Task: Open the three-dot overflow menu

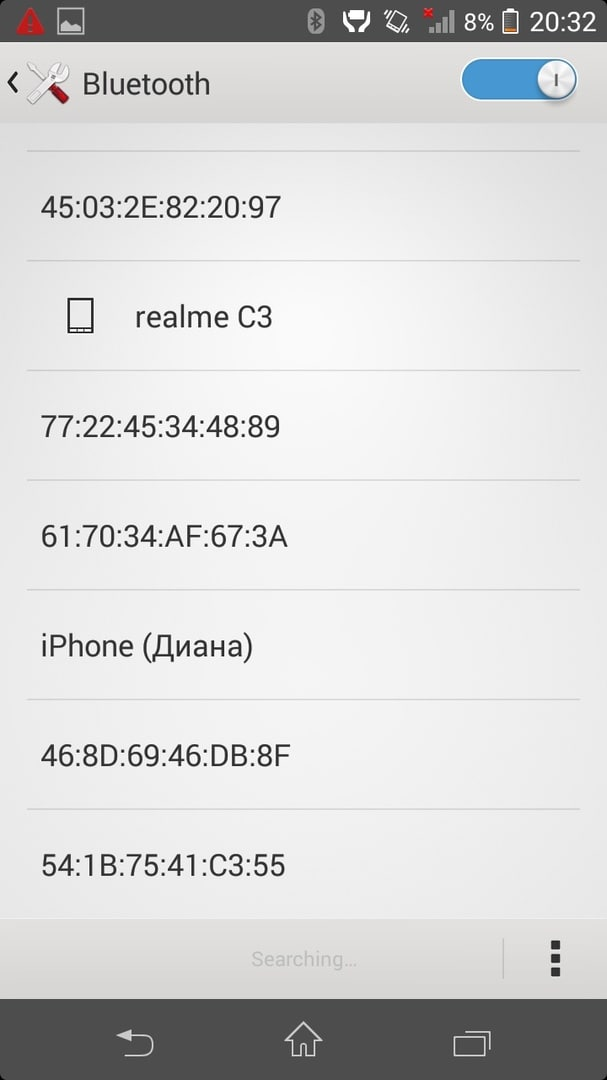Action: click(x=555, y=958)
